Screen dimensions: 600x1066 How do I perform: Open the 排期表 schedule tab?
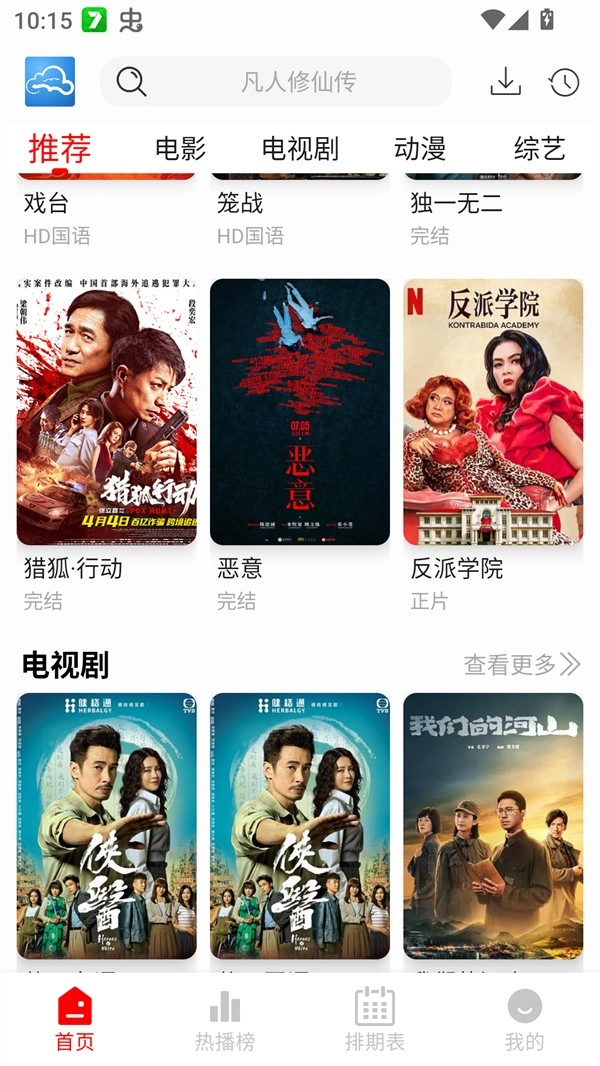click(x=375, y=1020)
